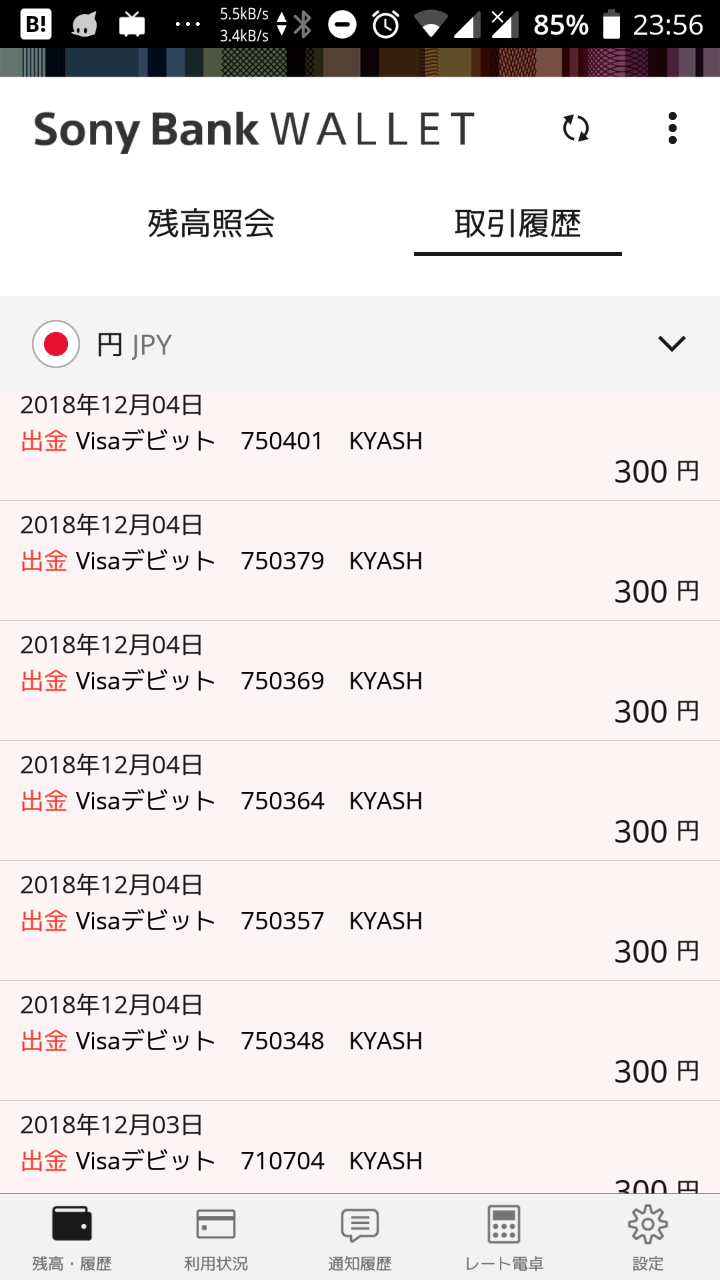The height and width of the screenshot is (1280, 720).
Task: Go to 残高・履歴 in bottom navigation
Action: point(72,1237)
